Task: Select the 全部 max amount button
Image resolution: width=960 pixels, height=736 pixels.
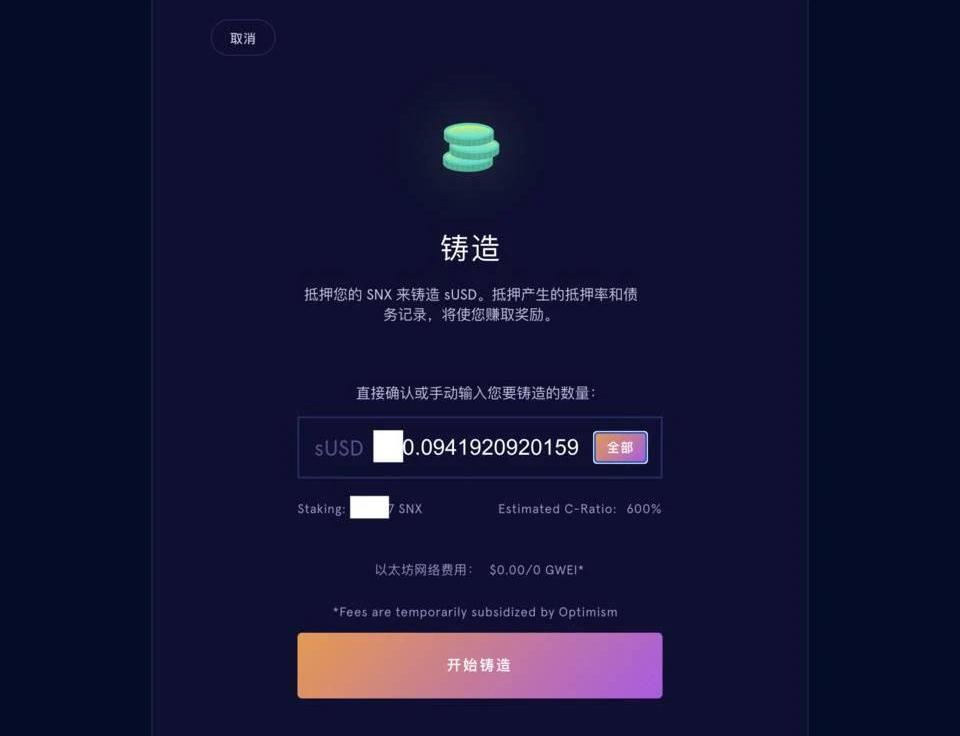Action: 620,447
